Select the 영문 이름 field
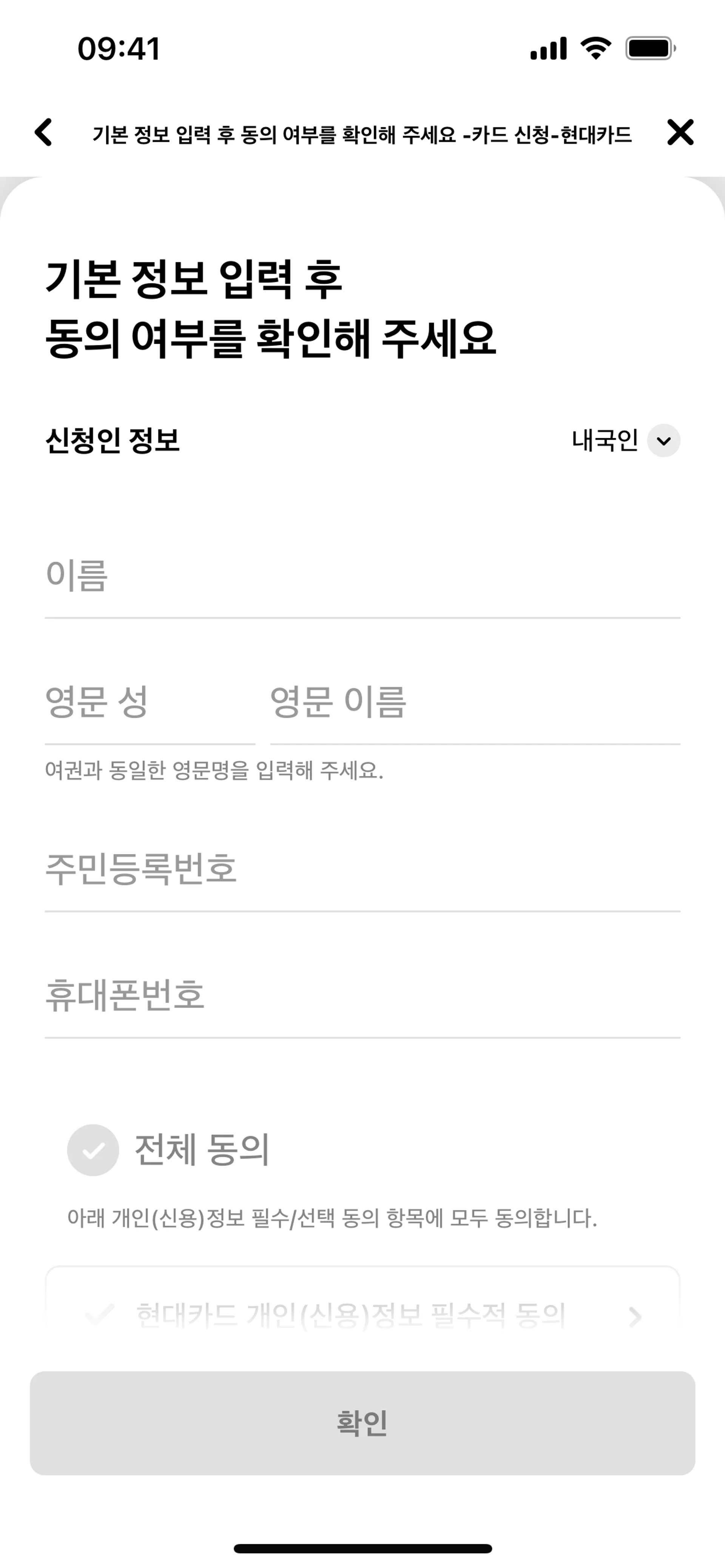 pyautogui.click(x=475, y=702)
